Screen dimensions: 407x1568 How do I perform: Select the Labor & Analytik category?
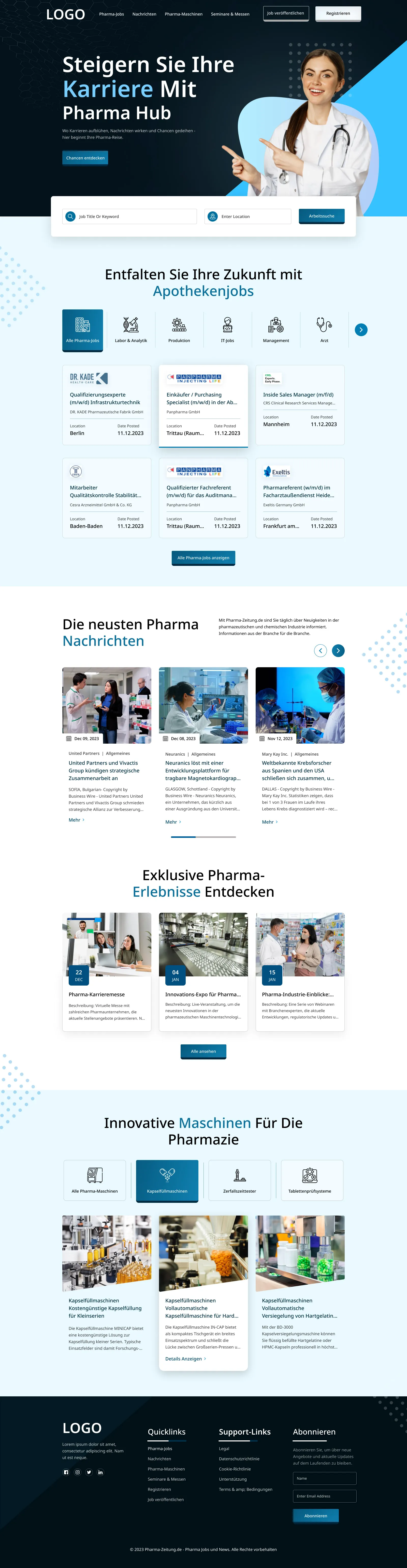(x=131, y=329)
